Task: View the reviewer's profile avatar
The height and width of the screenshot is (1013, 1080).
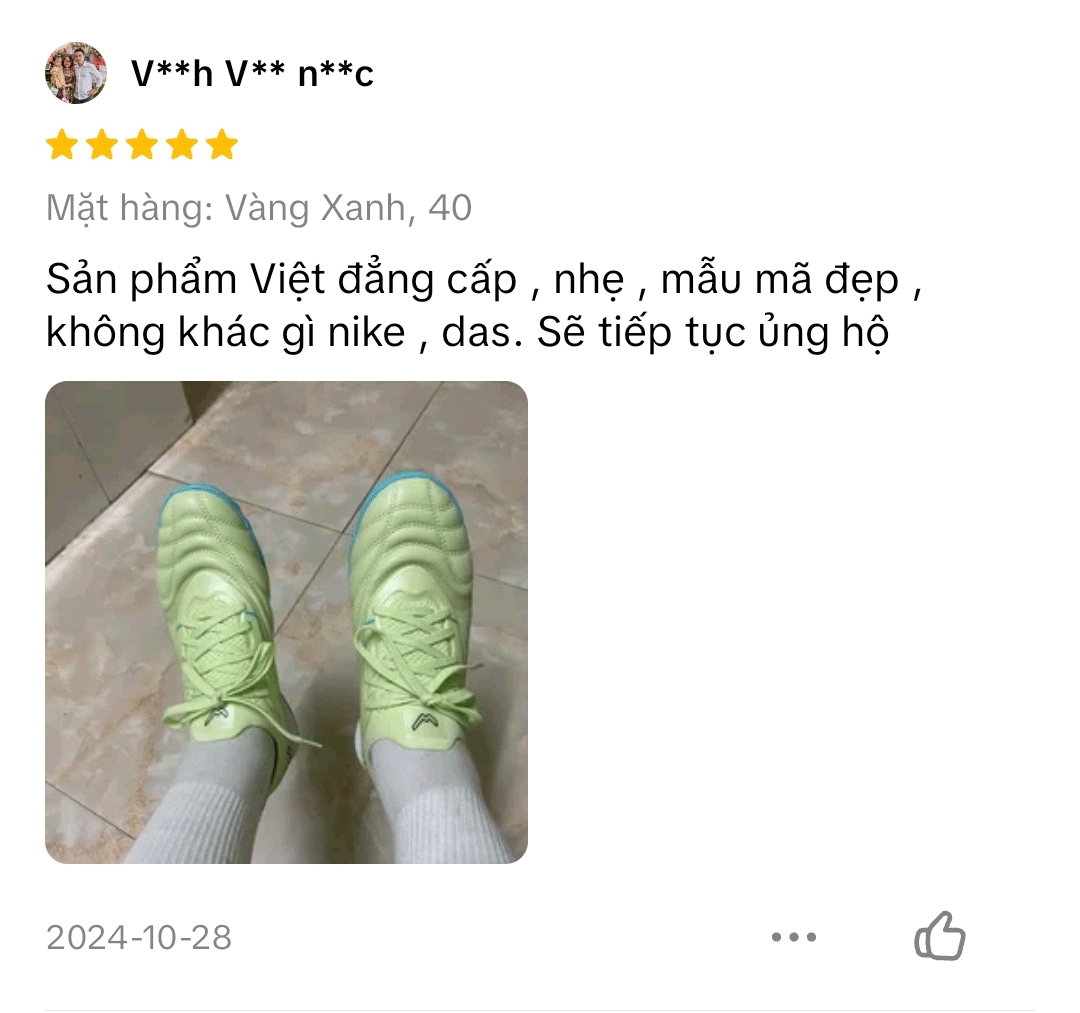Action: coord(76,73)
